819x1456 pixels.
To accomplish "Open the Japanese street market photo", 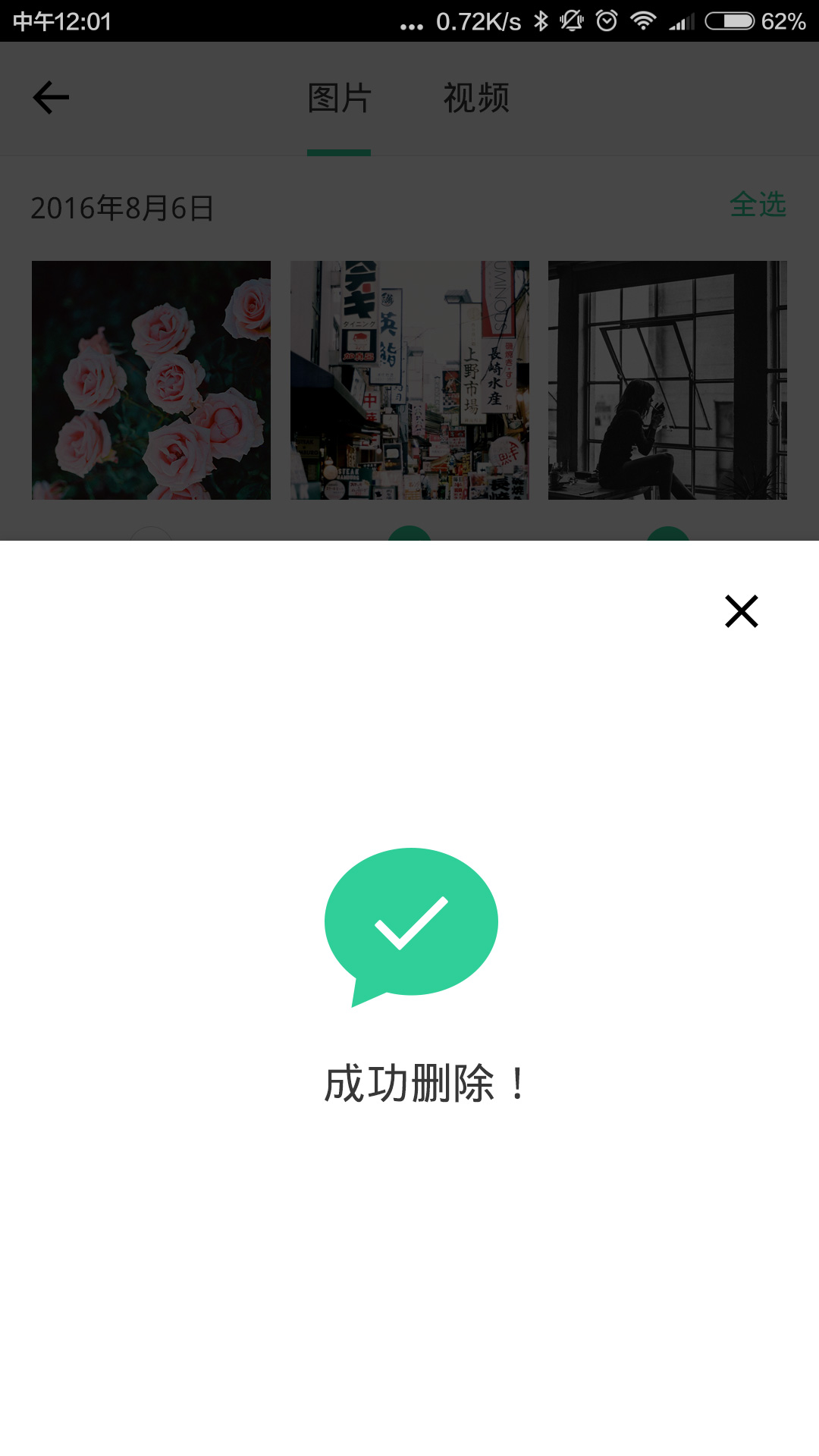I will pyautogui.click(x=409, y=380).
